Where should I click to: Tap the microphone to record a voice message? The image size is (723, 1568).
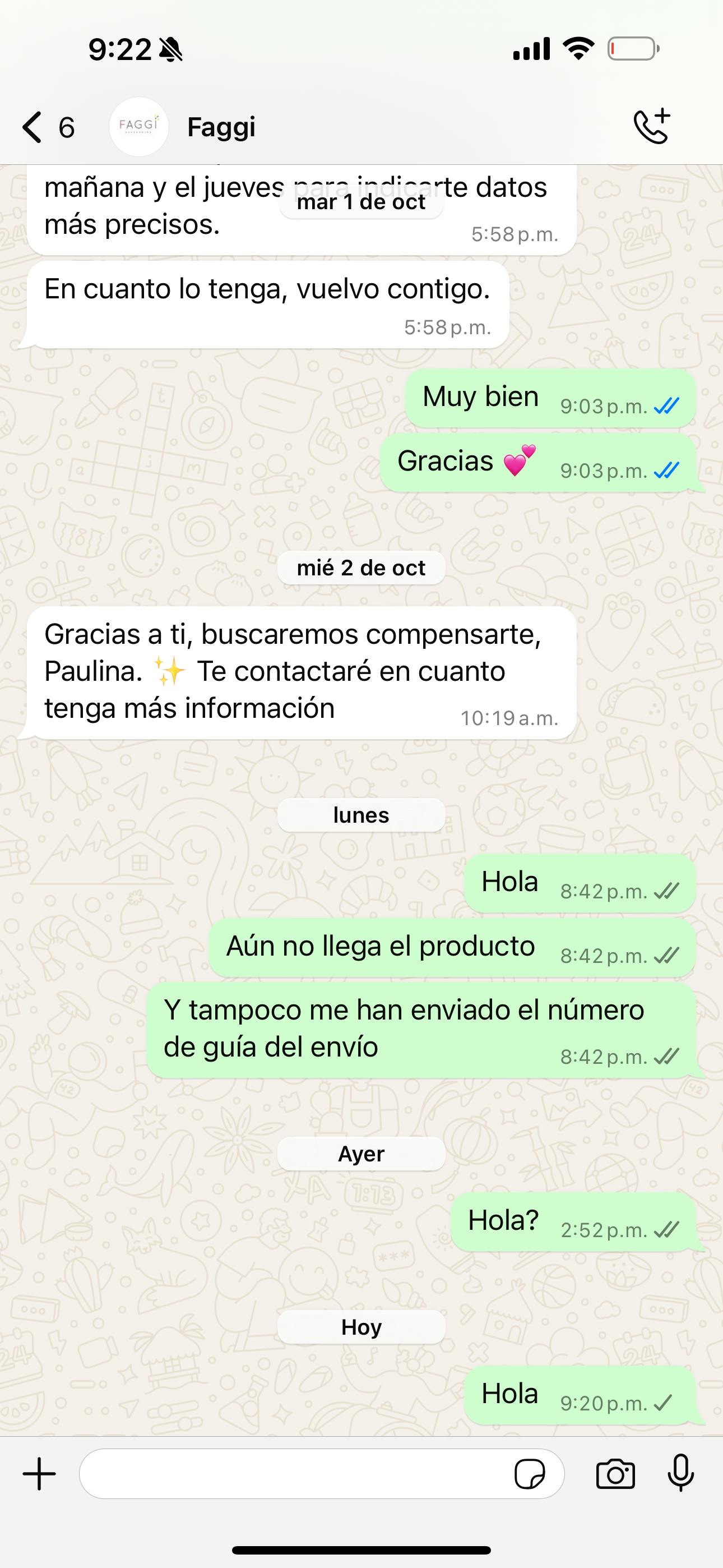pos(680,1474)
